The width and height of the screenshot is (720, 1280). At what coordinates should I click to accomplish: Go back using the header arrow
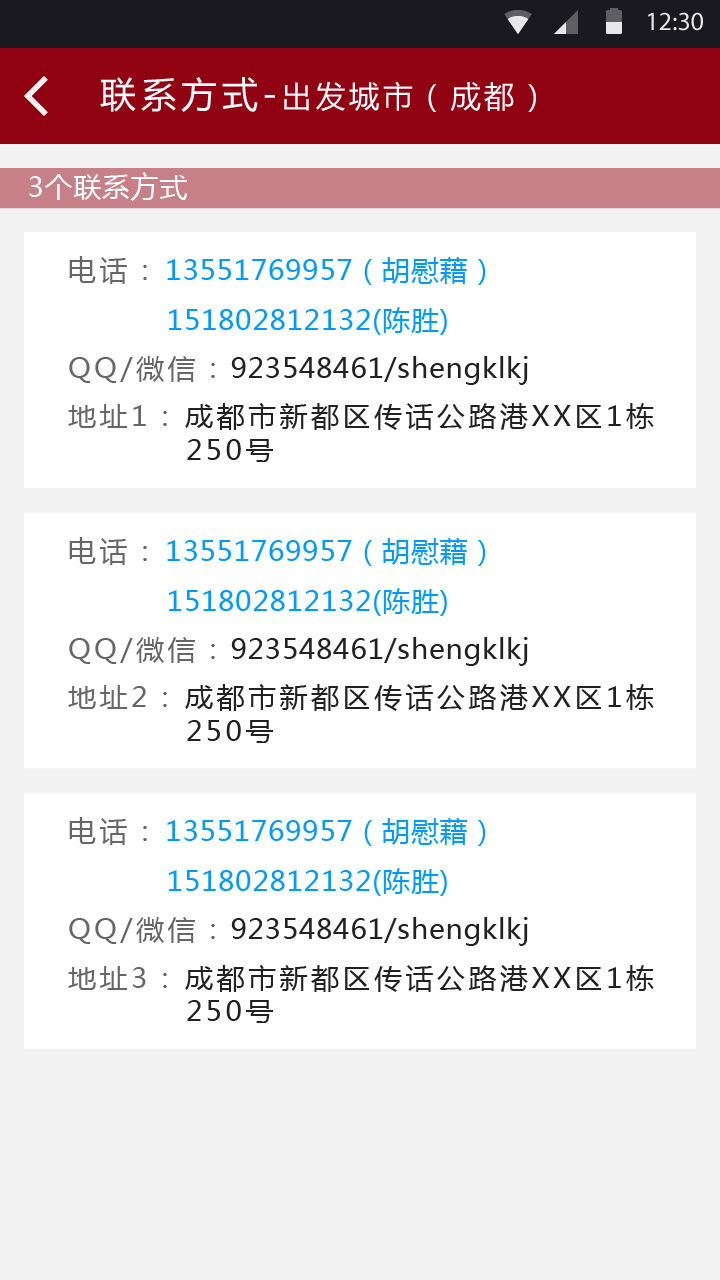tap(37, 96)
